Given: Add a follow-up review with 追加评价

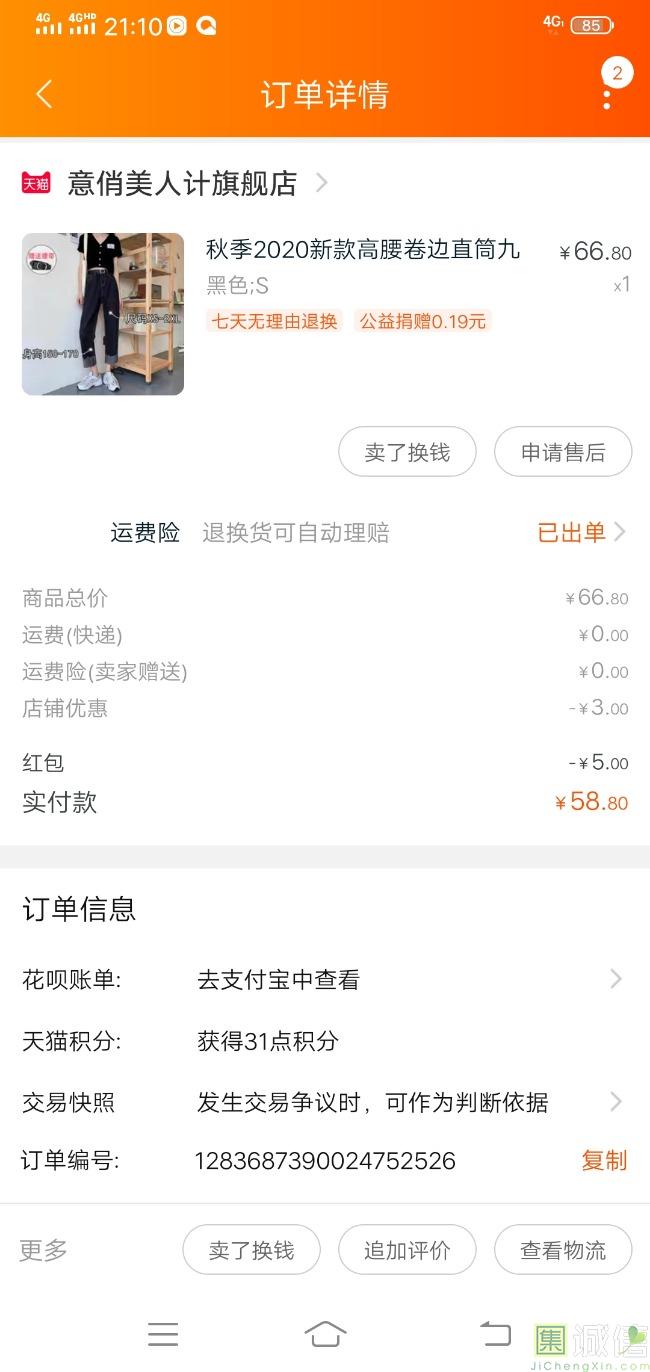Looking at the screenshot, I should click(x=407, y=1250).
